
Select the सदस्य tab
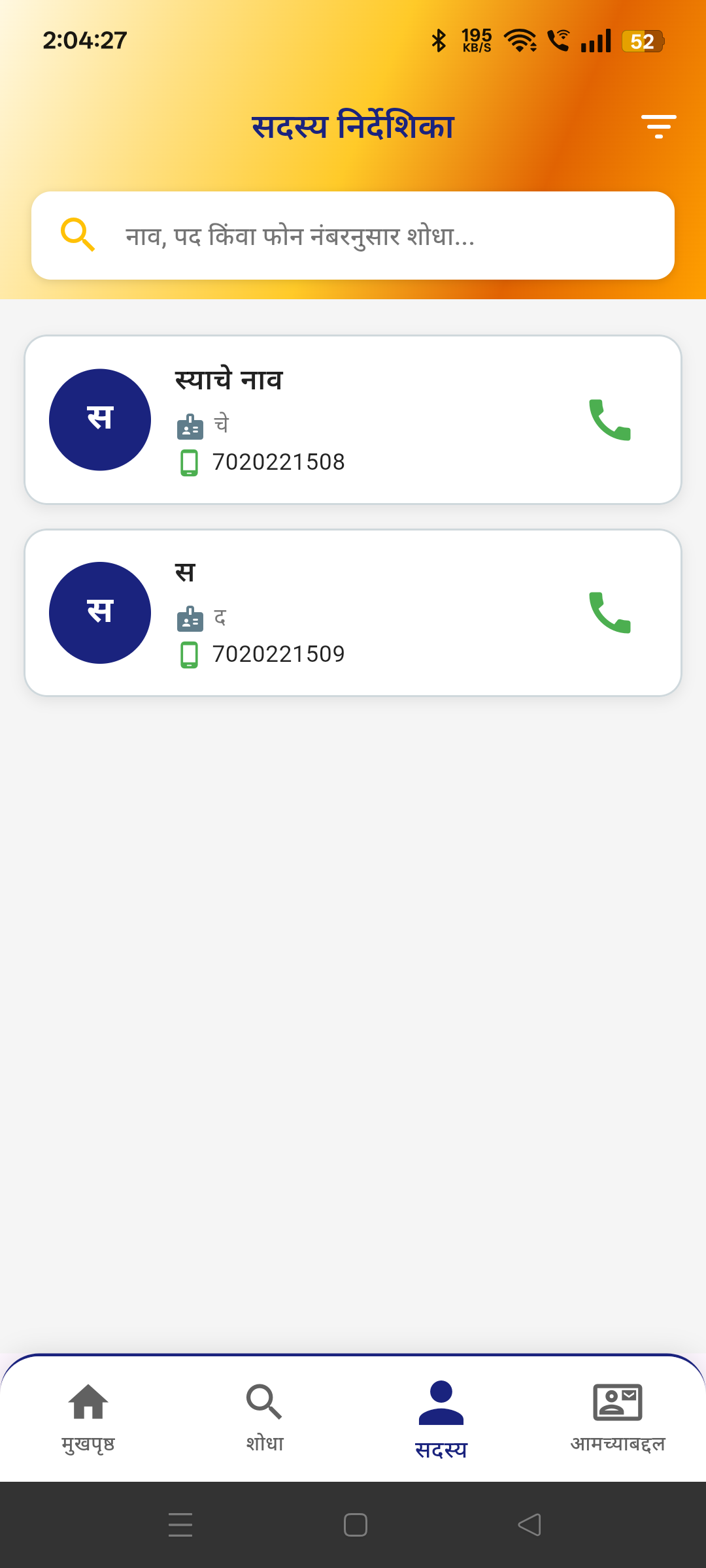click(441, 1419)
